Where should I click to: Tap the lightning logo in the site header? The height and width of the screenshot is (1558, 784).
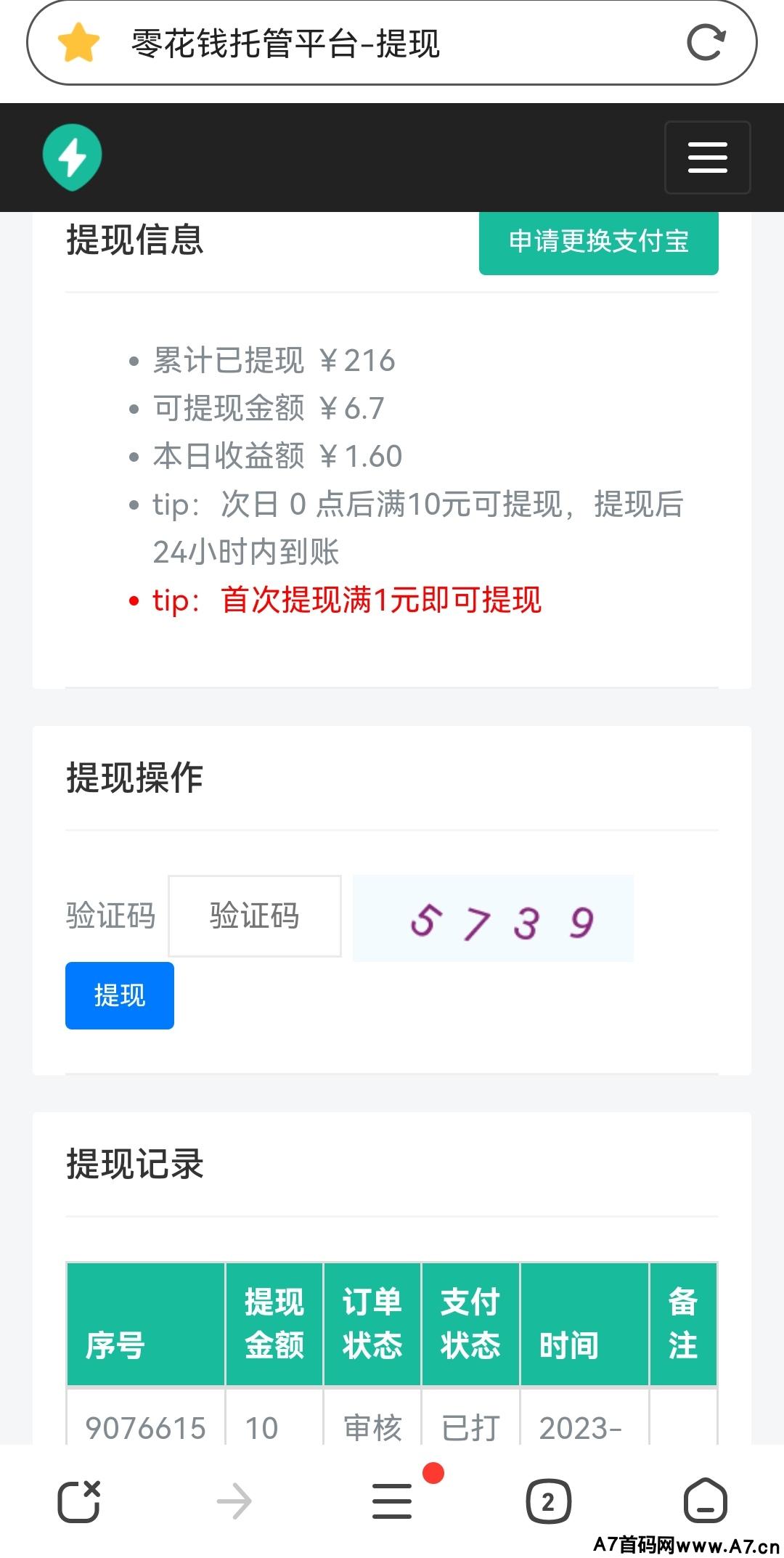point(72,158)
